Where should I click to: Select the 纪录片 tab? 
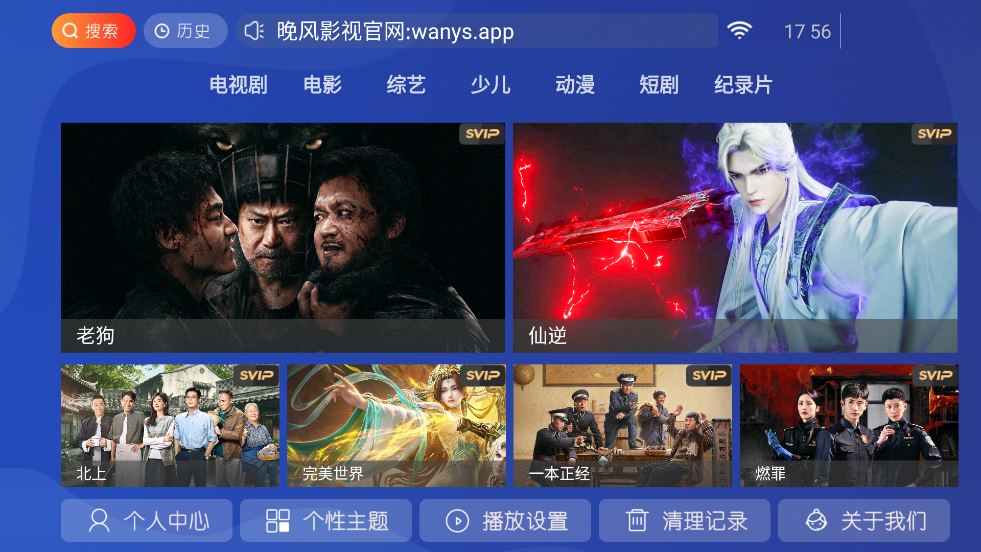[x=743, y=85]
